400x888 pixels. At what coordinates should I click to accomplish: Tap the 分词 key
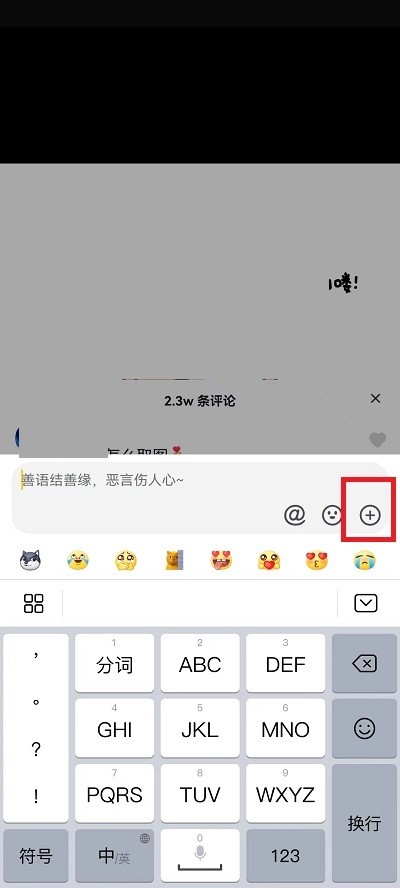(114, 663)
